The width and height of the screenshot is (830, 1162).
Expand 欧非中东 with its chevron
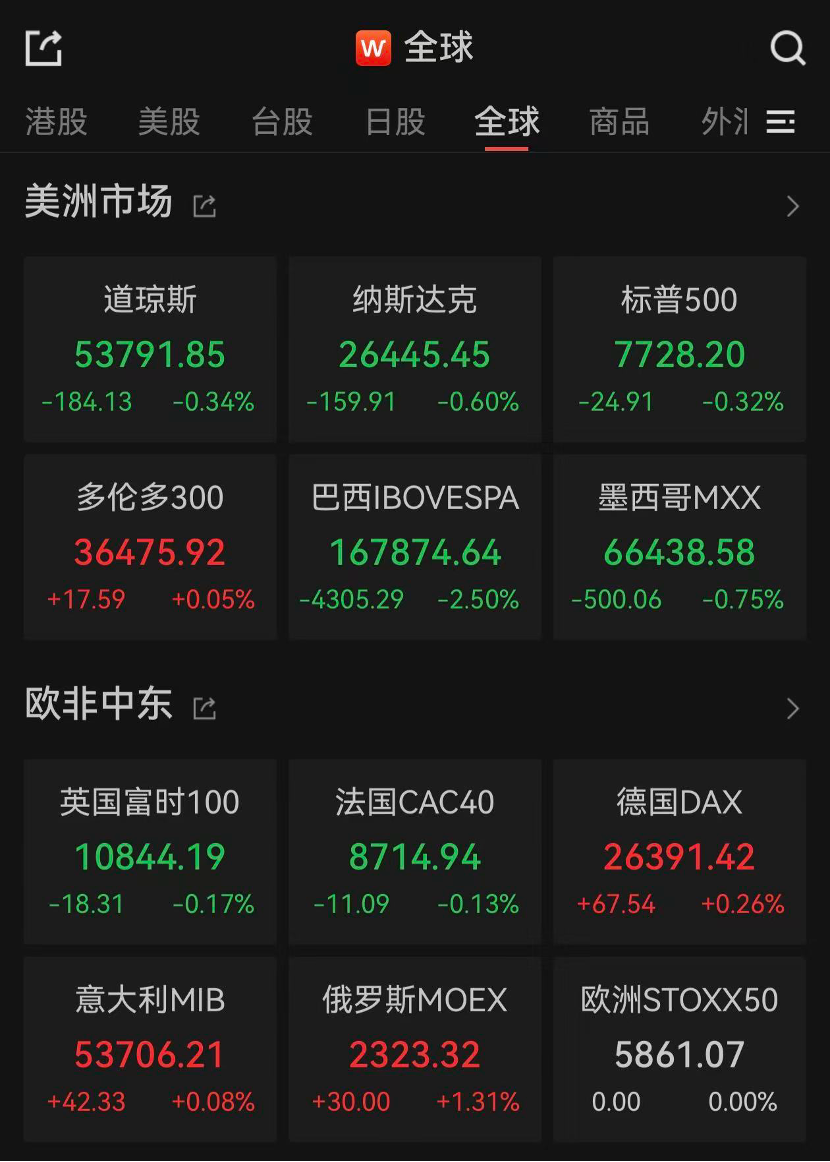click(x=792, y=708)
